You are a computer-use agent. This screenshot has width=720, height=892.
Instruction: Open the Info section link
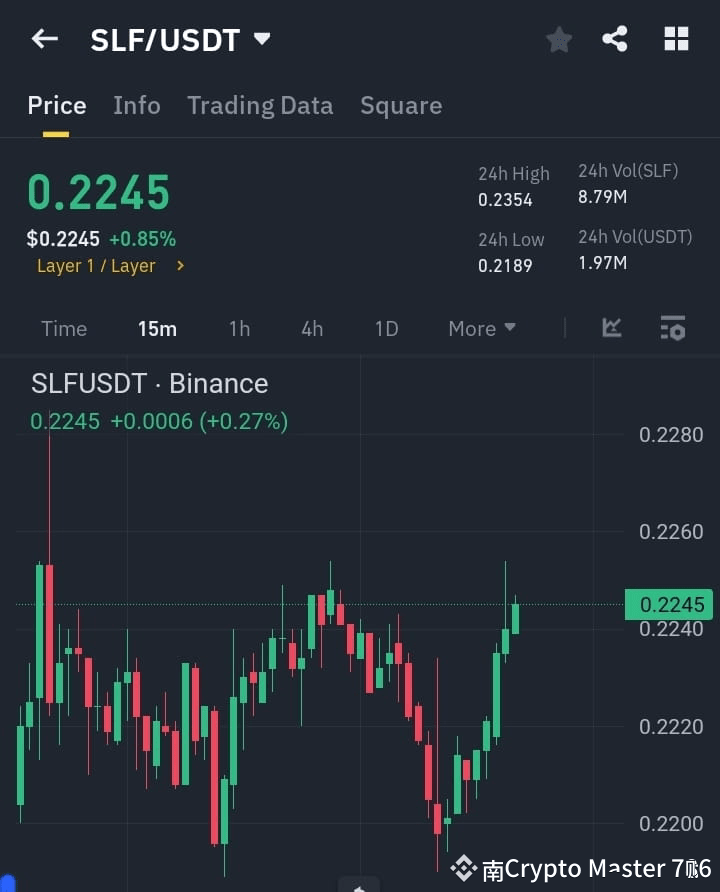click(137, 105)
